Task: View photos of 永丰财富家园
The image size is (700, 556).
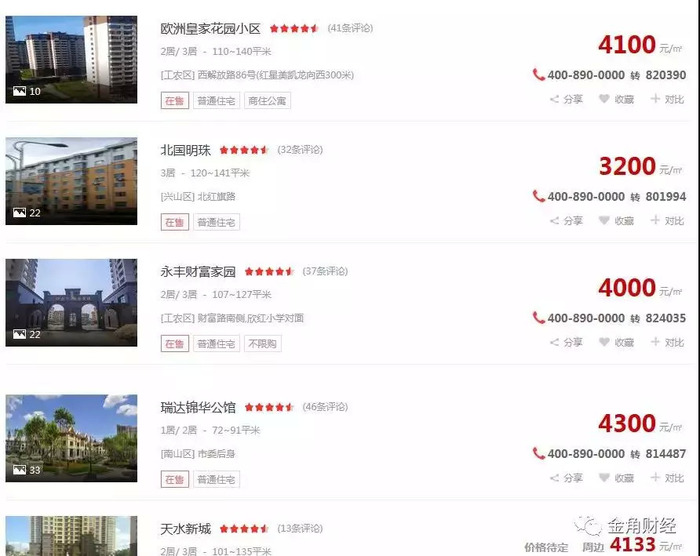Action: point(71,302)
